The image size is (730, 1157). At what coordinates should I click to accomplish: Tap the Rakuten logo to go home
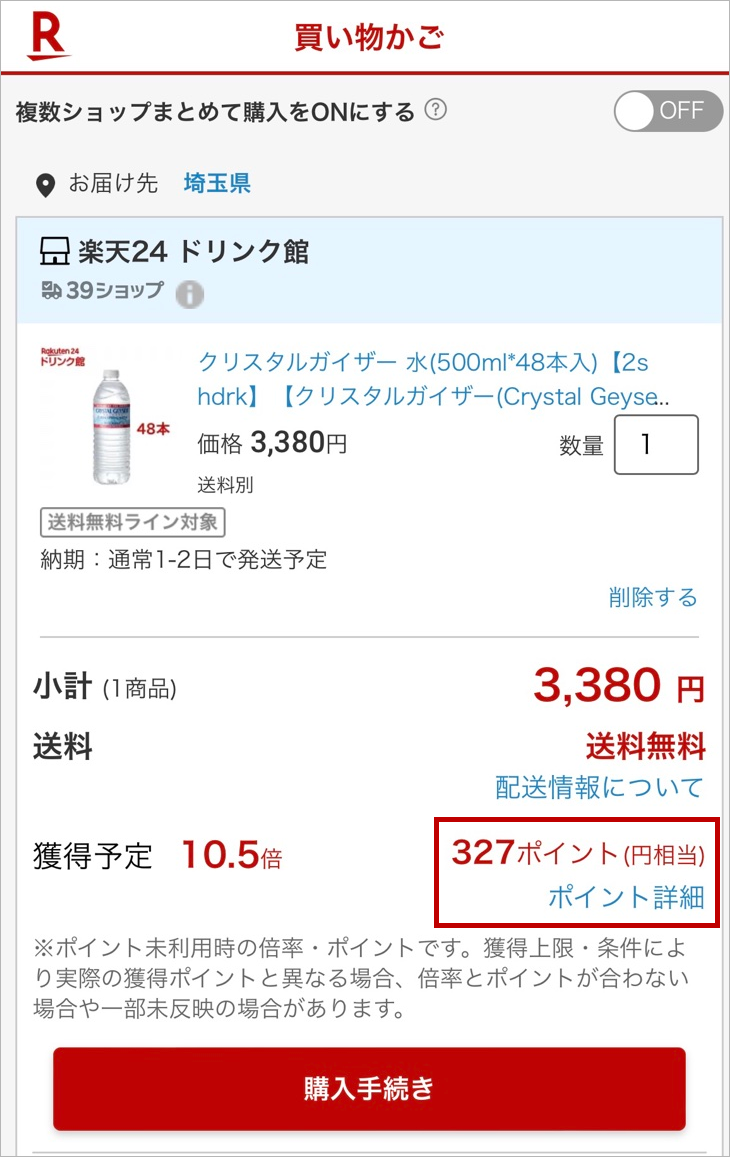pyautogui.click(x=48, y=37)
